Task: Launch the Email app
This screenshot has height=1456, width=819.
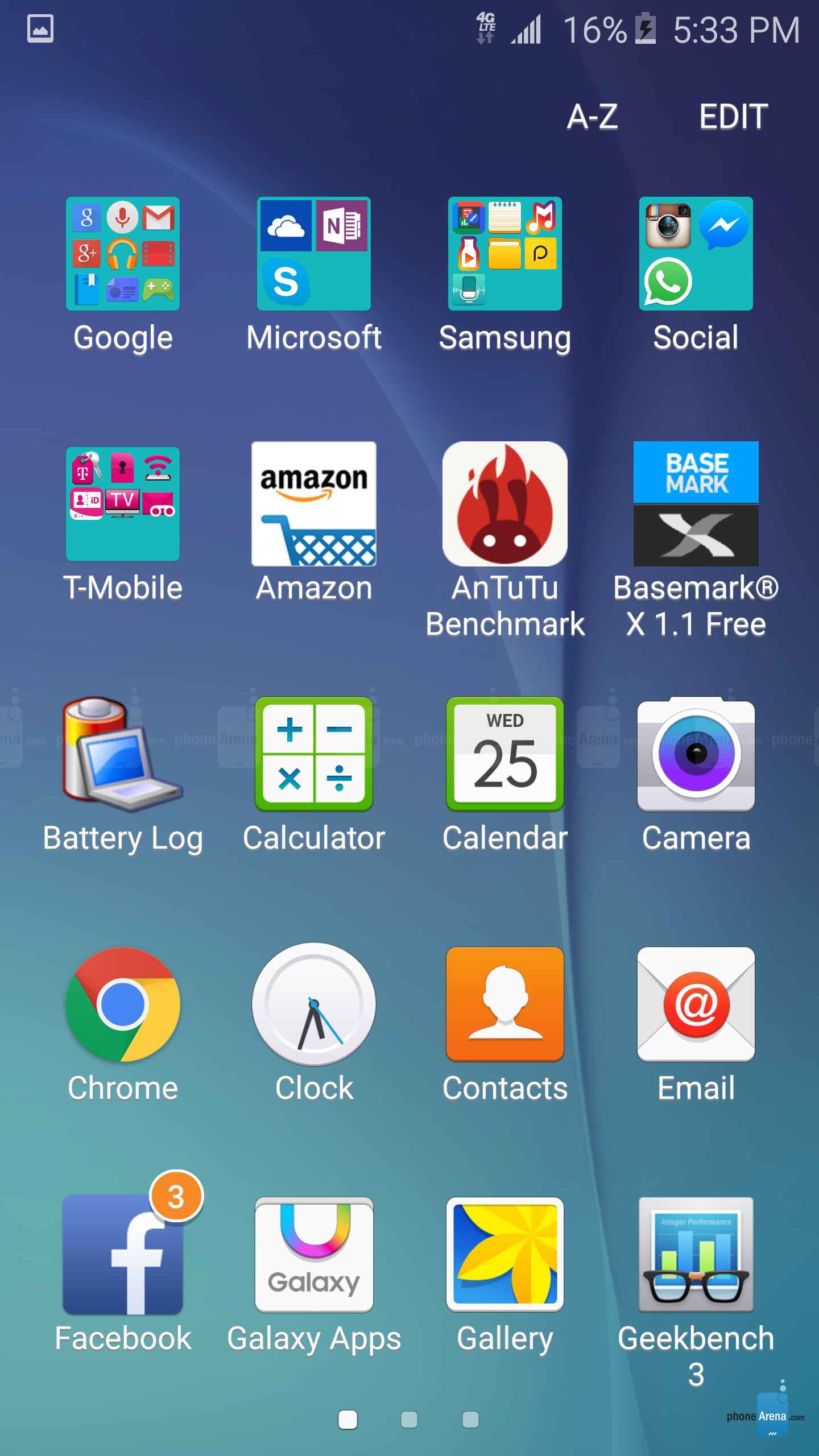Action: [696, 1004]
